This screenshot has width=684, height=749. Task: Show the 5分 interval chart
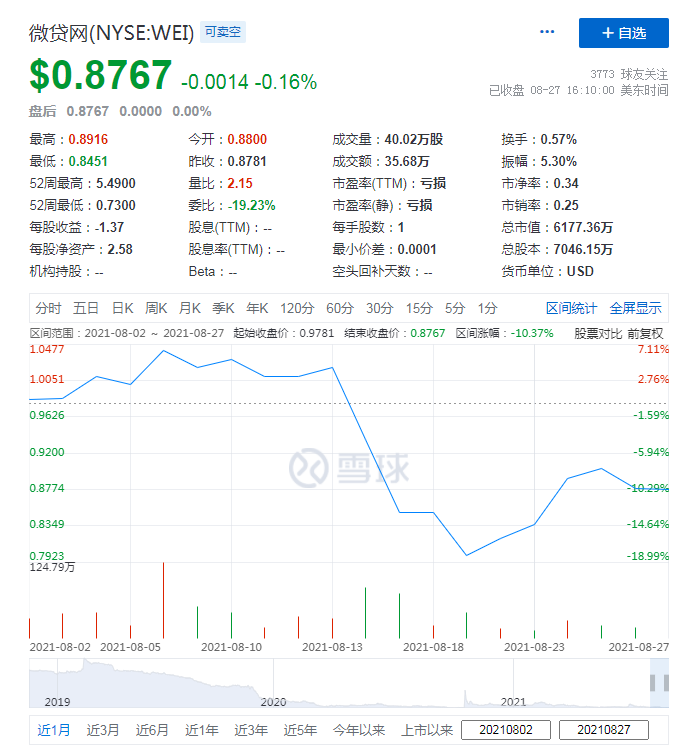coord(455,308)
